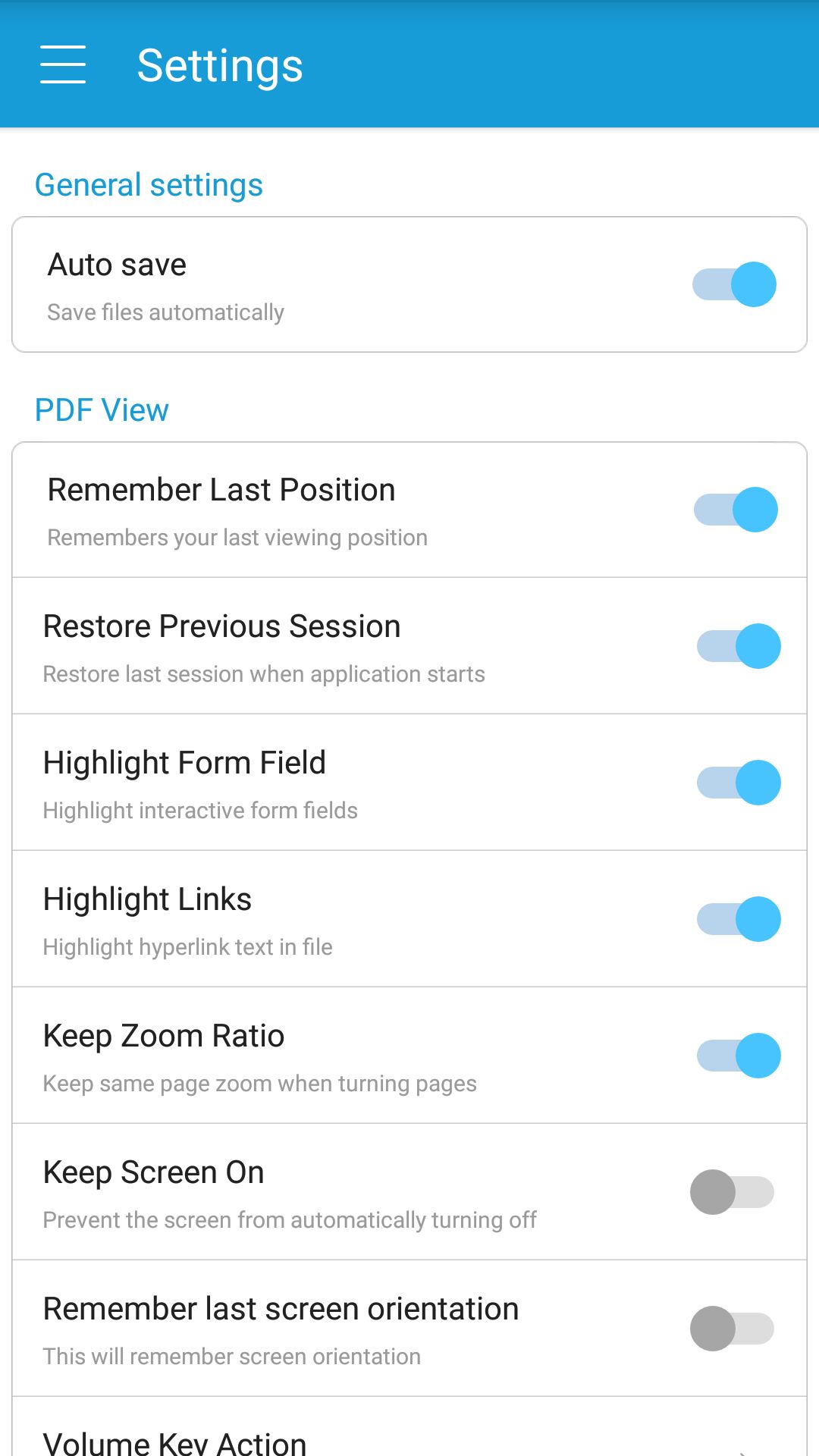Disable the Highlight Links switch
The image size is (819, 1456).
click(x=739, y=919)
